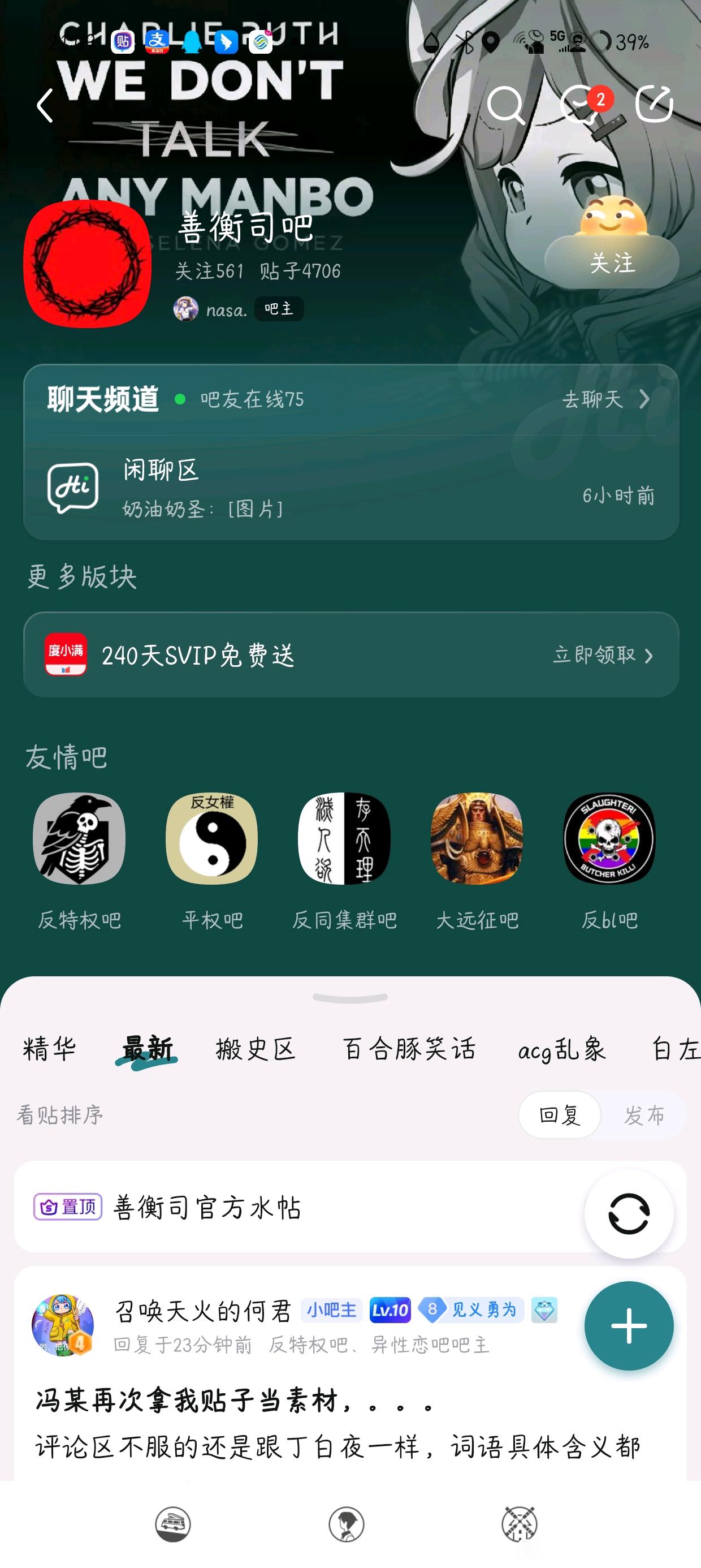
Task: Go back using the top-left arrow
Action: click(45, 105)
